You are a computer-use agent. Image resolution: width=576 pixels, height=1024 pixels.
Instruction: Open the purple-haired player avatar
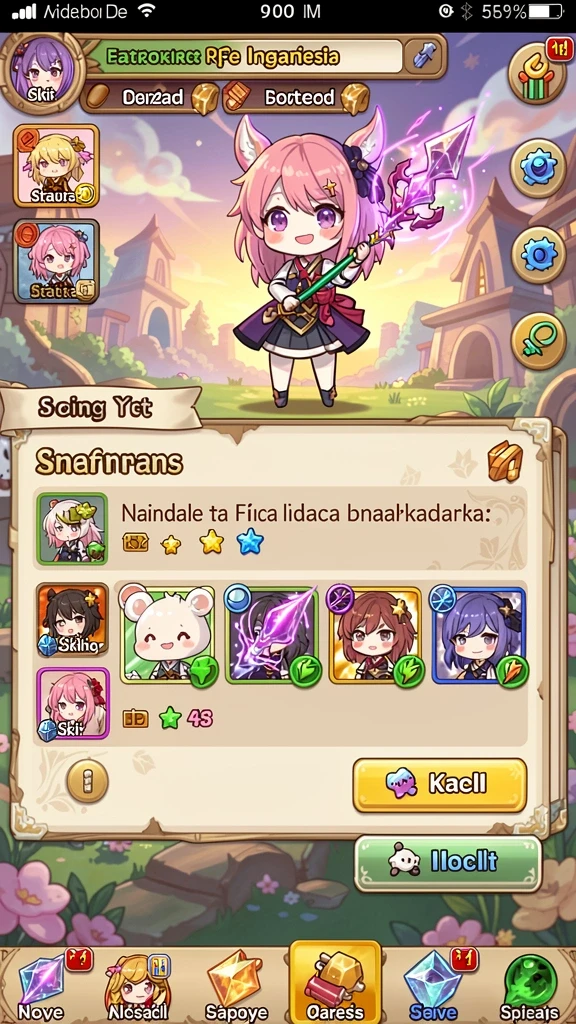[41, 73]
